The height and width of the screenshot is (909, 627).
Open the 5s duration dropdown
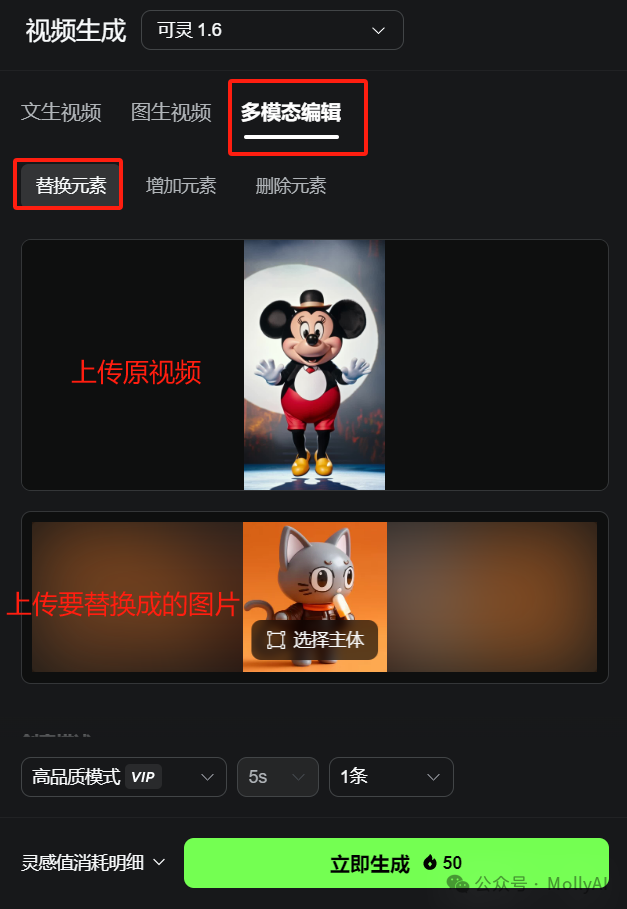pos(277,777)
